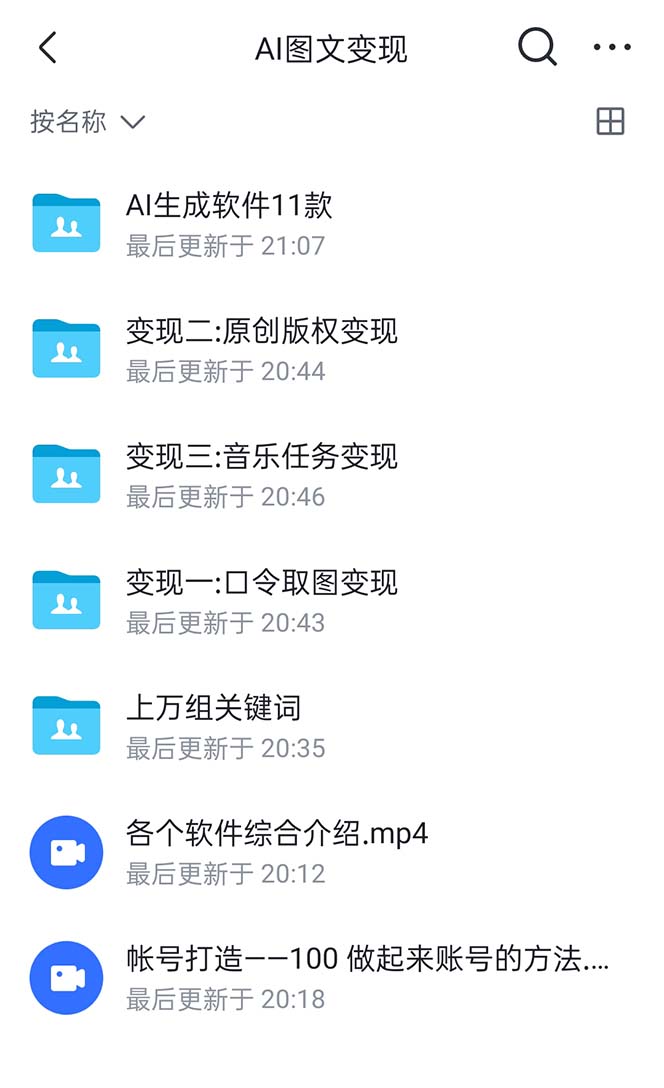Open the three-dot overflow menu
The image size is (664, 1088).
[x=612, y=47]
